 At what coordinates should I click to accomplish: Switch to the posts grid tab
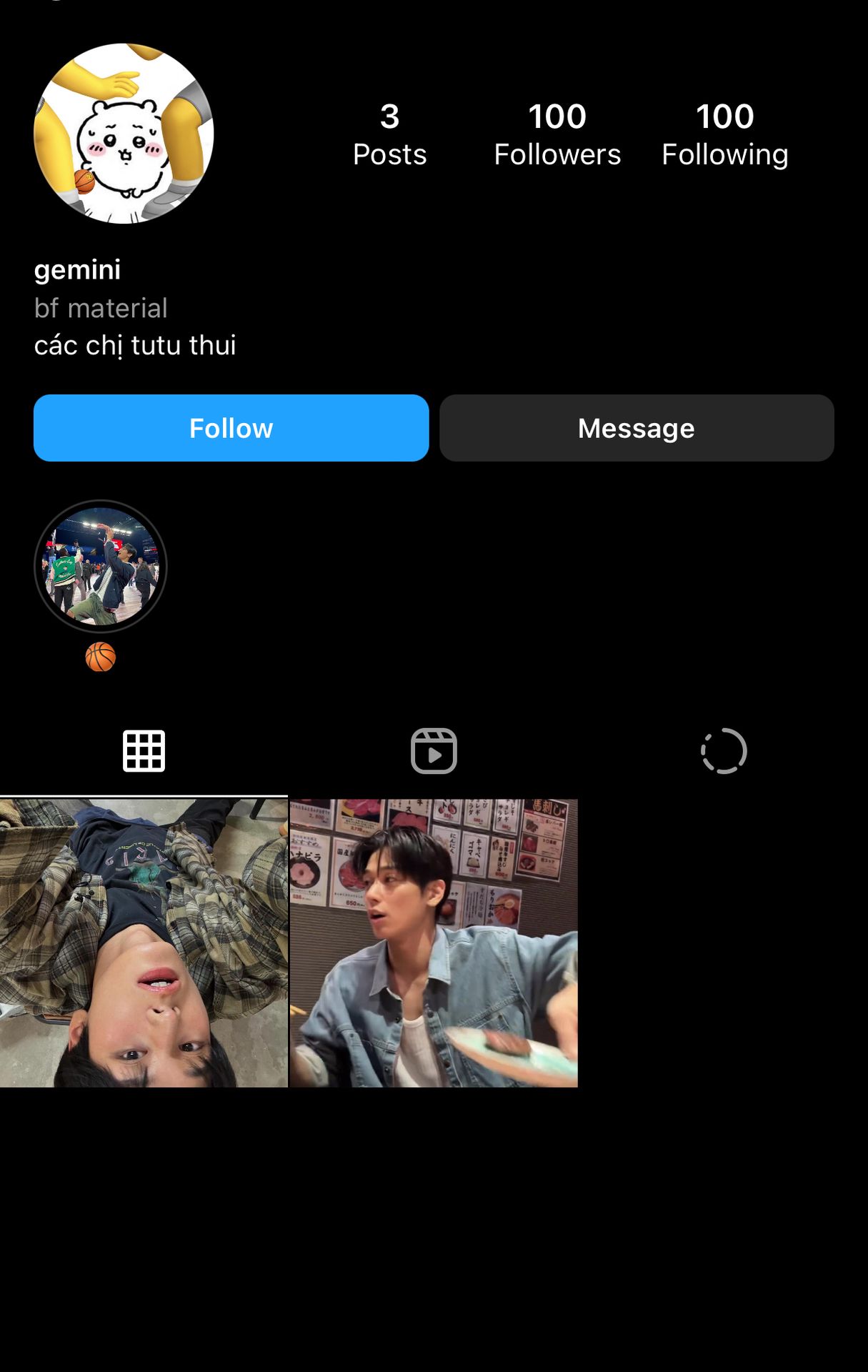(x=144, y=751)
